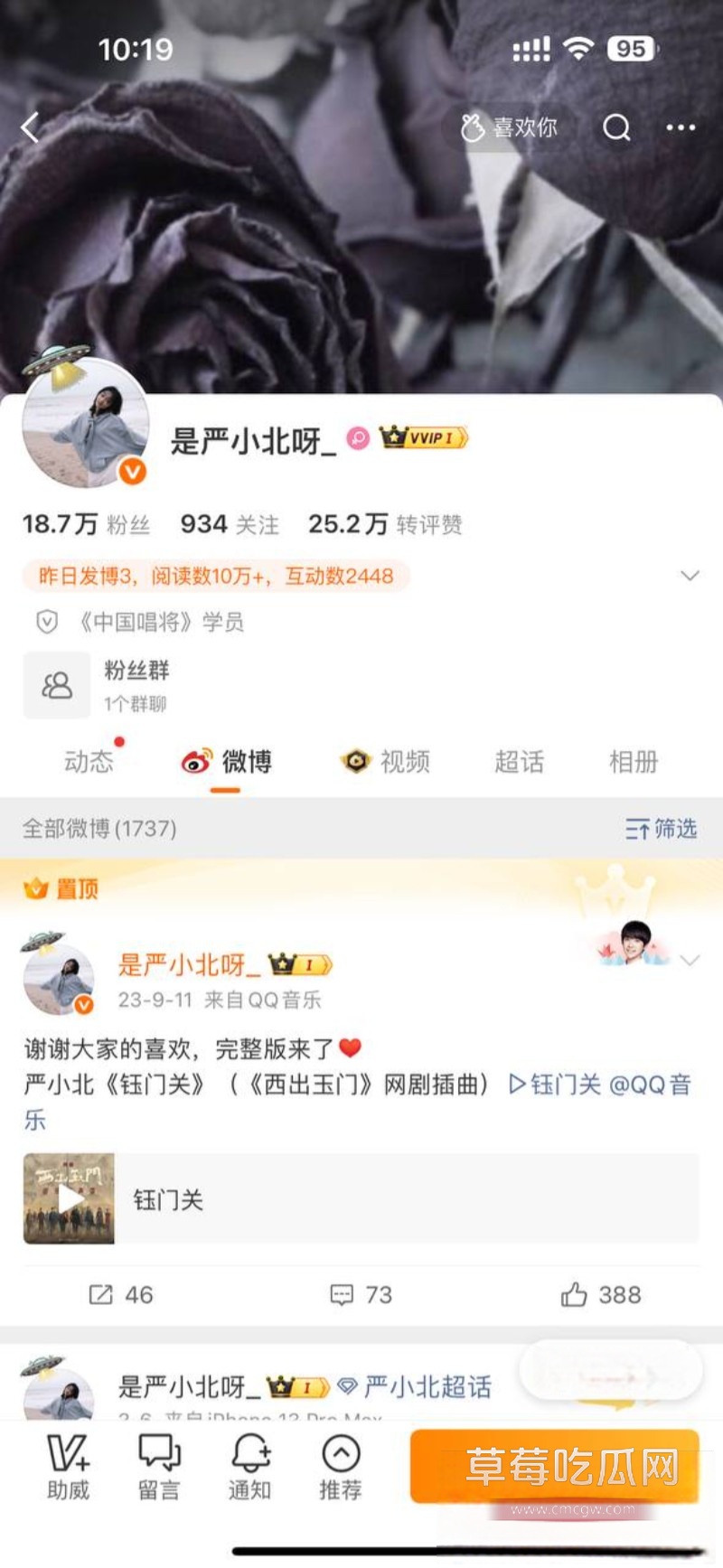Expand the yesterday posting stats chevron
This screenshot has height=1568, width=723.
pyautogui.click(x=690, y=575)
